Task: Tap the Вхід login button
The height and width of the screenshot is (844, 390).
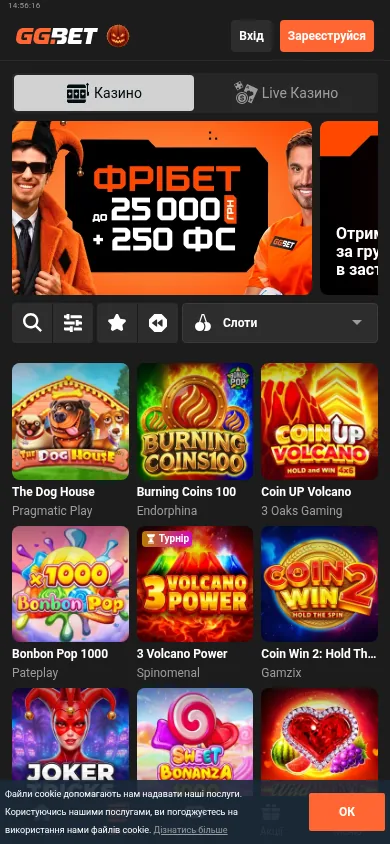Action: 251,36
